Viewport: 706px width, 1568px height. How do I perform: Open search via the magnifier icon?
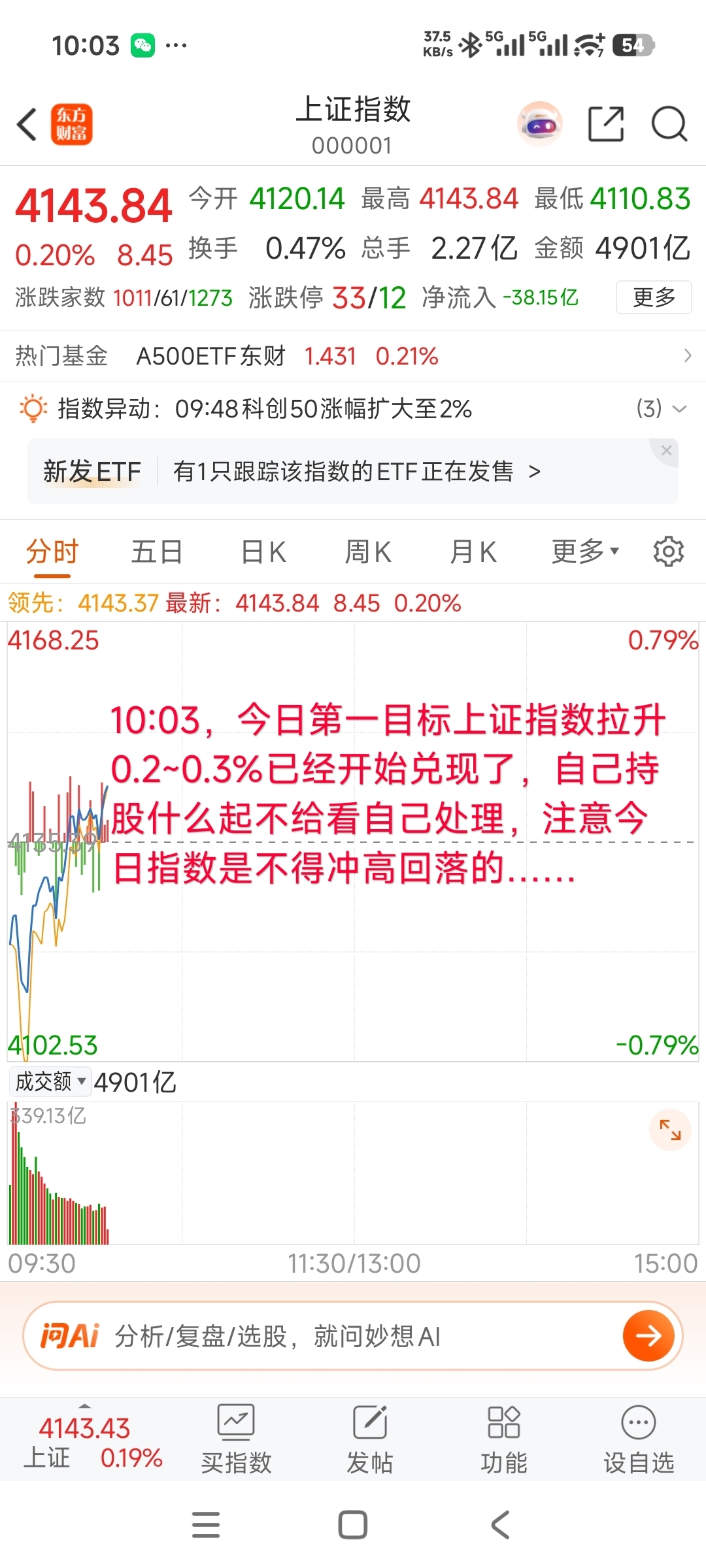669,124
